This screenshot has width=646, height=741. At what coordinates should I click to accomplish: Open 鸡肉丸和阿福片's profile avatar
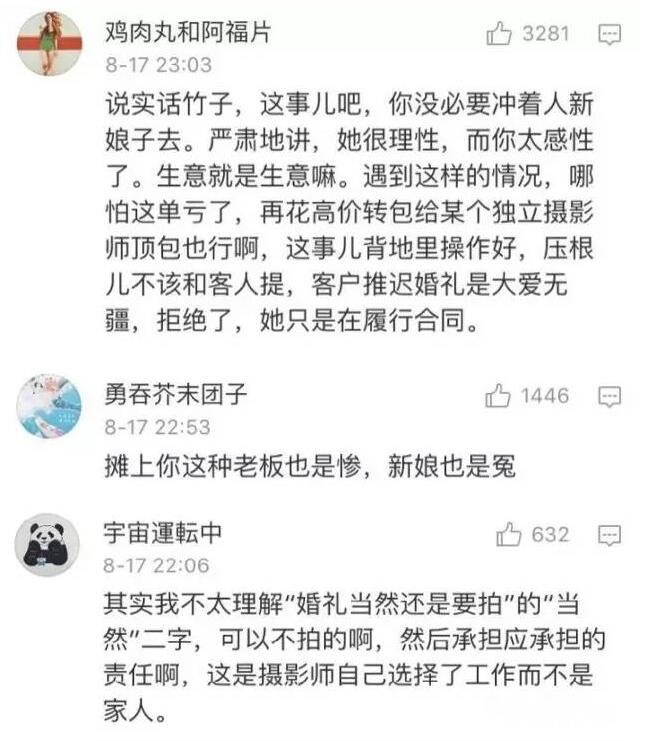(49, 42)
